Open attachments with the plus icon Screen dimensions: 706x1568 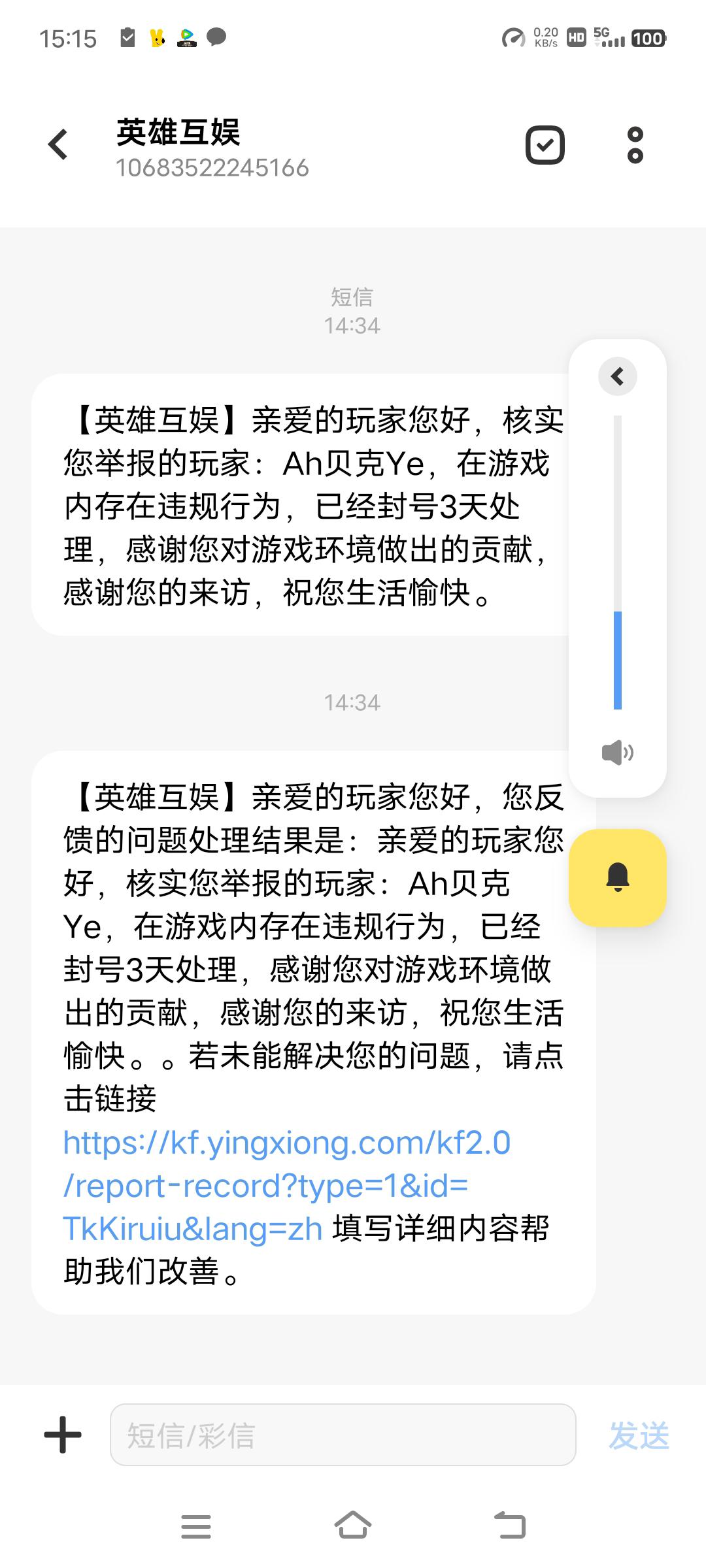click(63, 1435)
